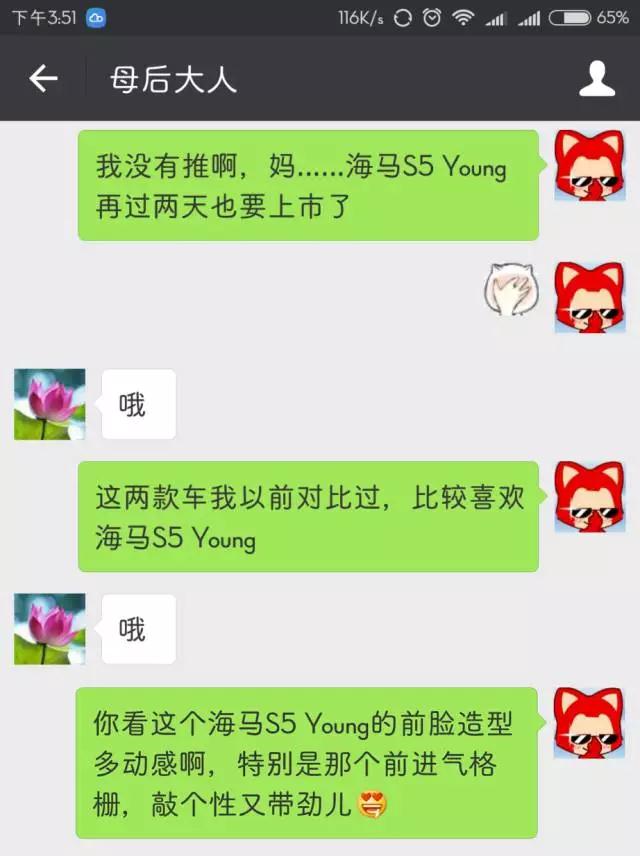The height and width of the screenshot is (856, 640).
Task: Open the fox avatar beside the 再过两天也要上市了 message
Action: point(590,166)
